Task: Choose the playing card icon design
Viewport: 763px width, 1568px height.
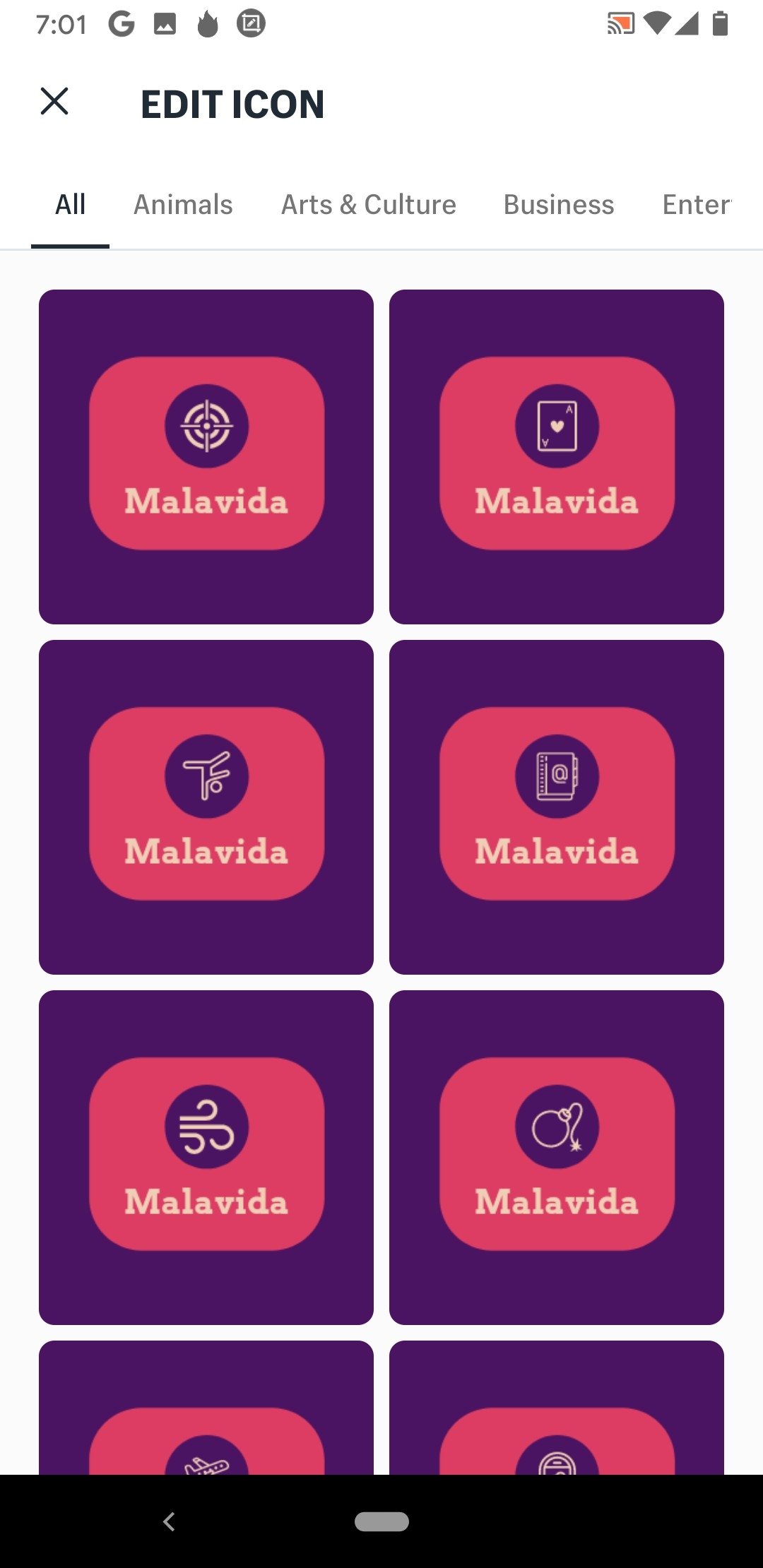Action: (x=557, y=456)
